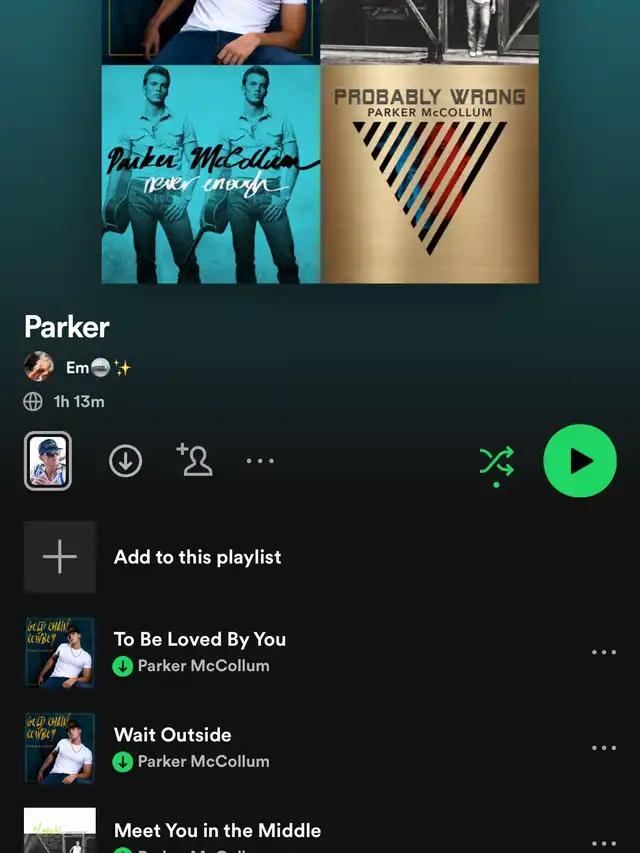The height and width of the screenshot is (853, 640).
Task: Open the playlist preview thumbnail
Action: (48, 461)
